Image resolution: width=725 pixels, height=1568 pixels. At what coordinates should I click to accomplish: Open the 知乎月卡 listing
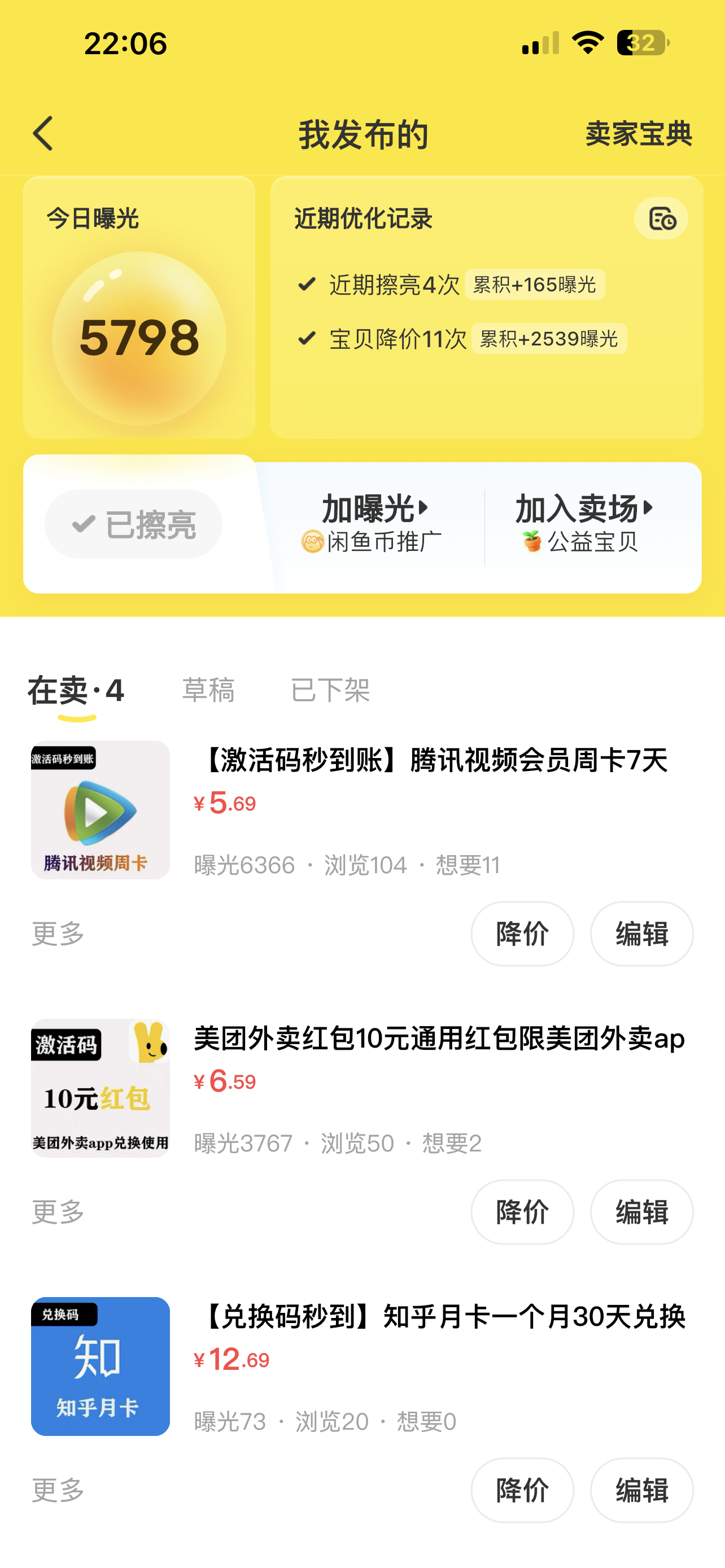[442, 1317]
